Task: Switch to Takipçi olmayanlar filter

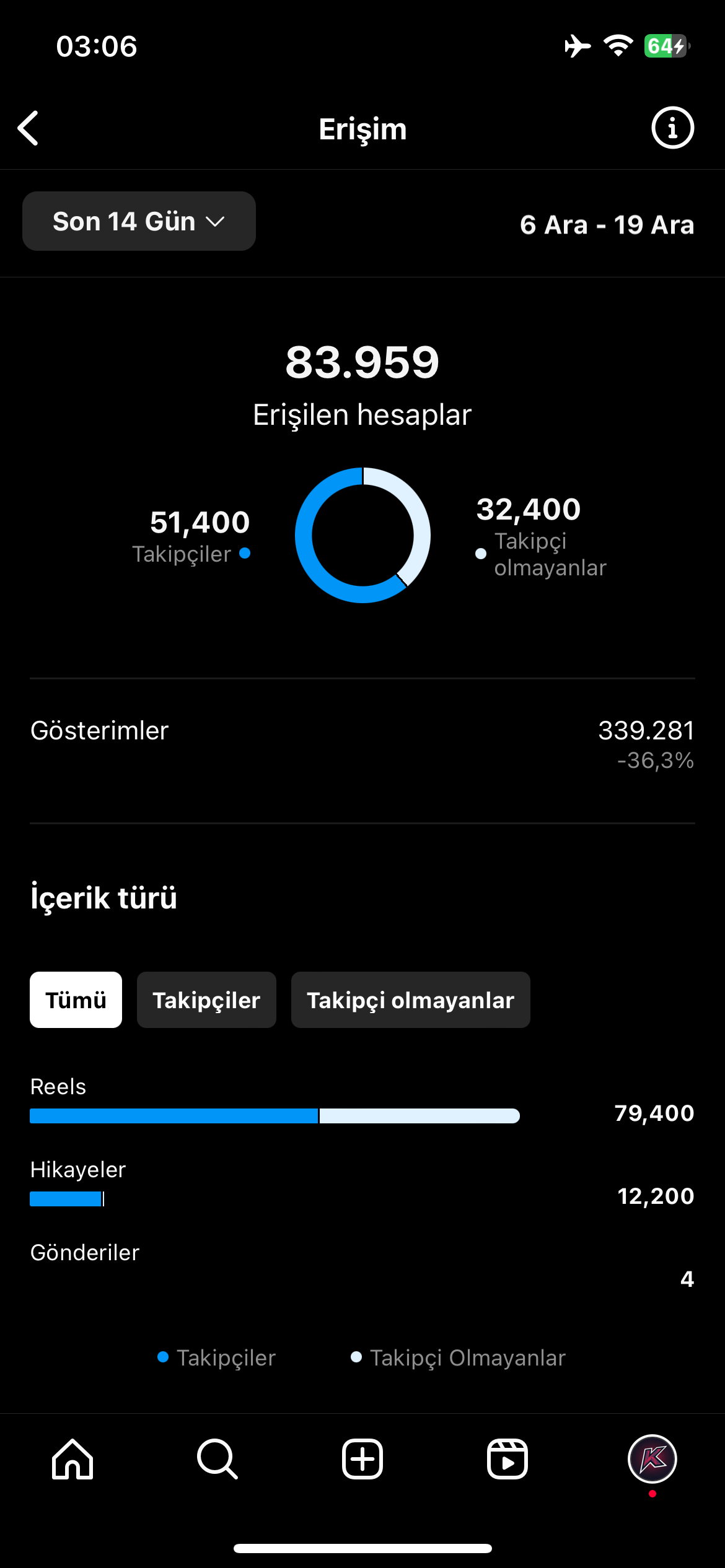Action: [410, 1000]
